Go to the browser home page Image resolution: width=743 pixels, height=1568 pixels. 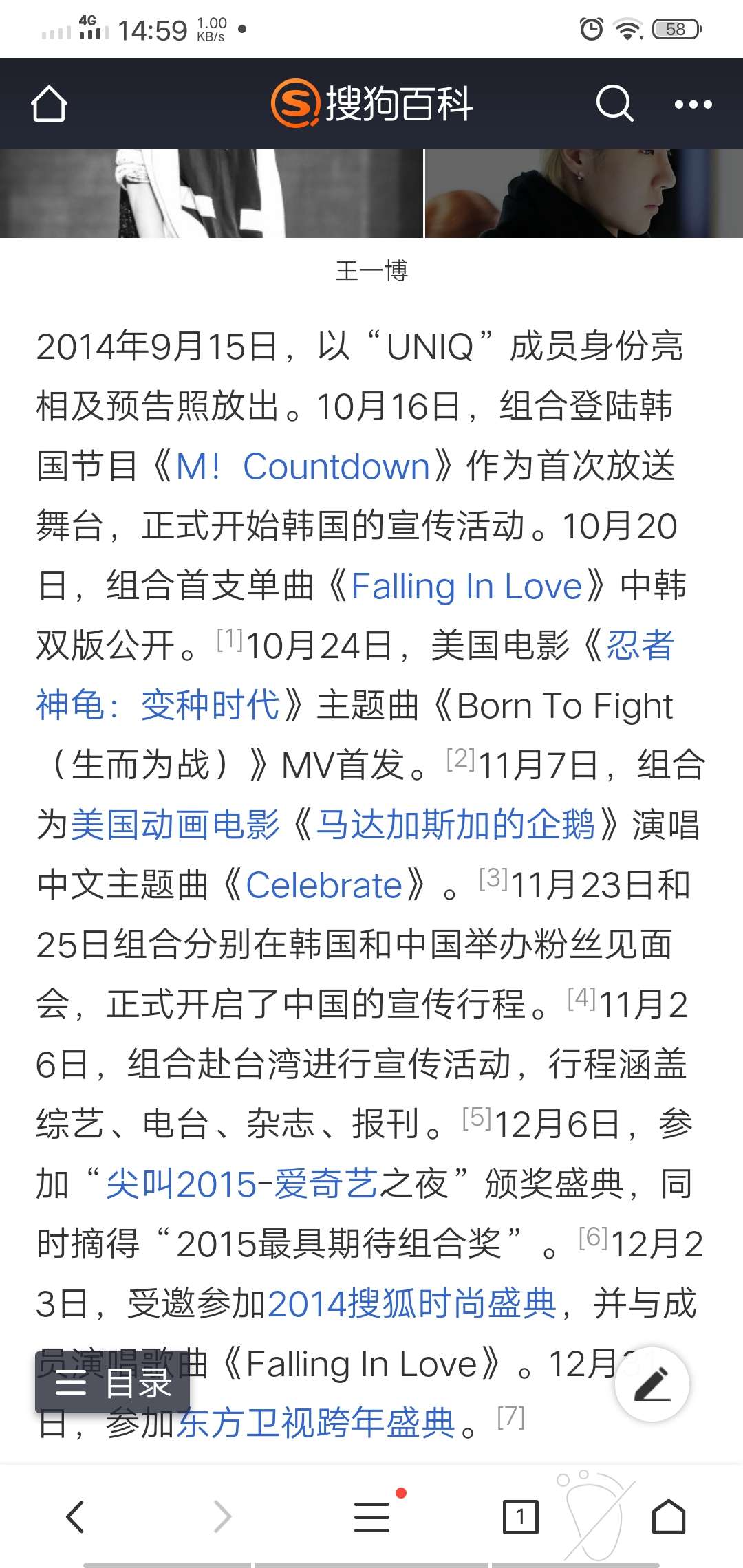(668, 1516)
